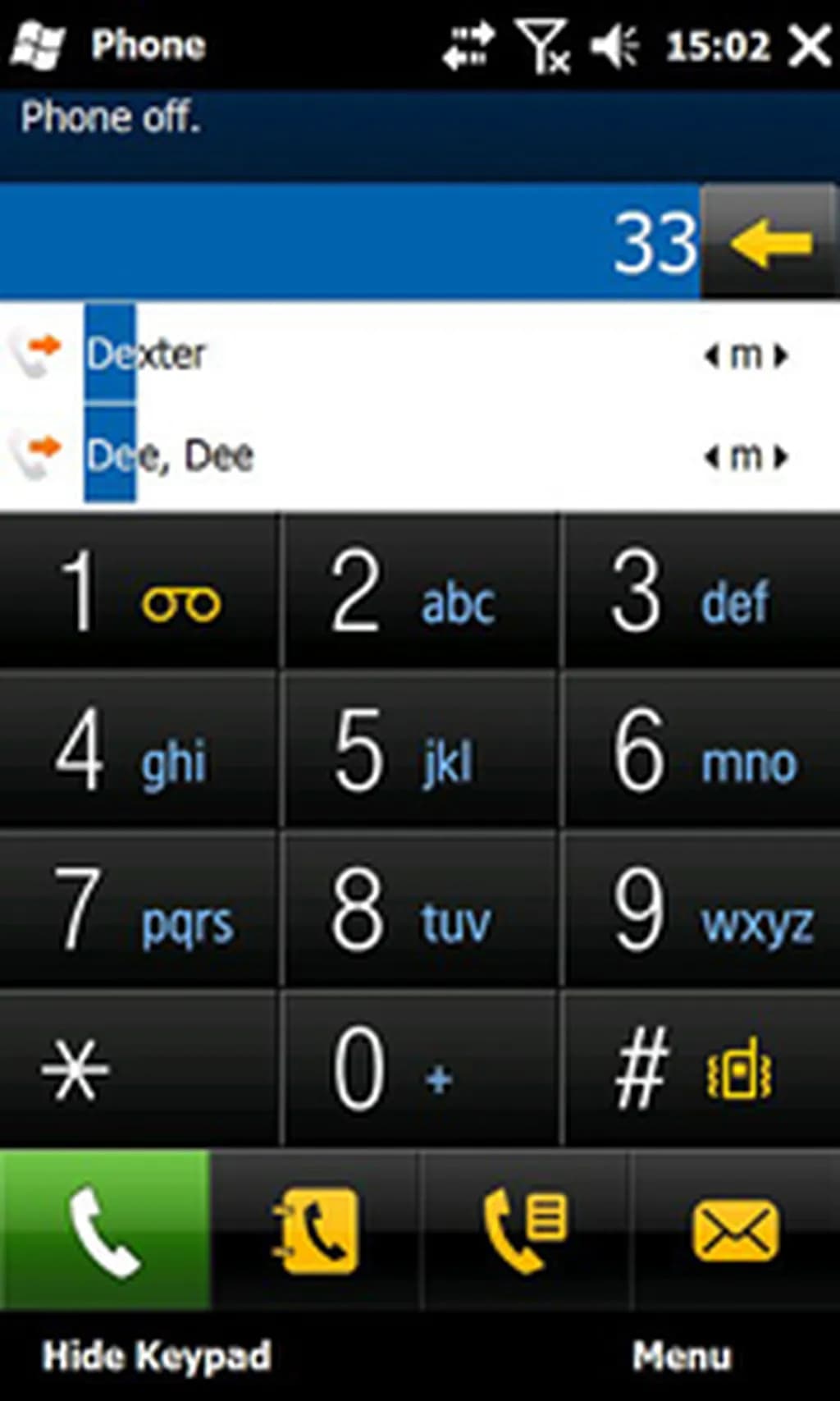This screenshot has width=840, height=1401.
Task: Delete the last digit with the backspace arrow
Action: 769,243
